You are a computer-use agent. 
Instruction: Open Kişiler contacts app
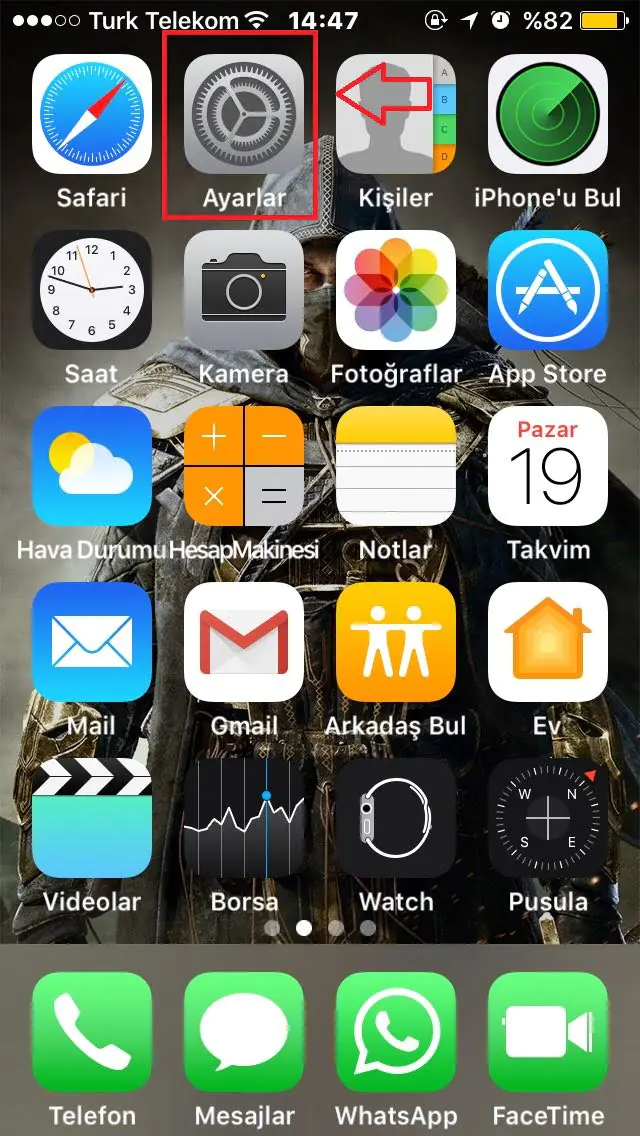point(396,115)
